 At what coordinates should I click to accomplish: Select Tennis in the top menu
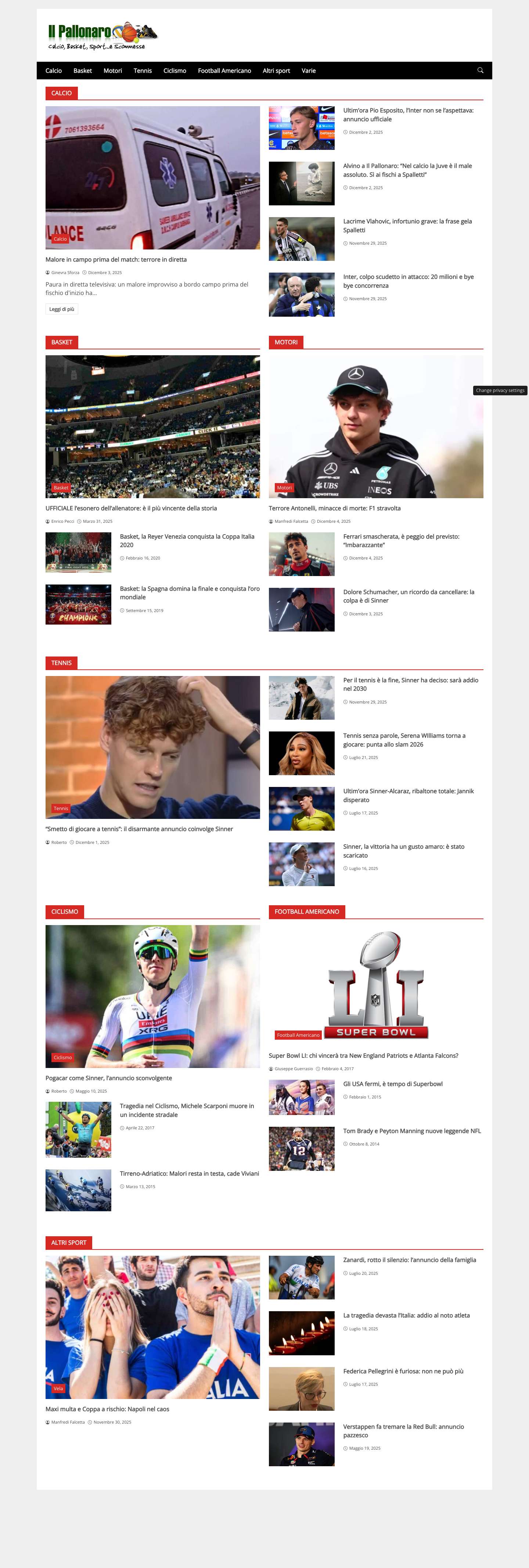(x=143, y=71)
